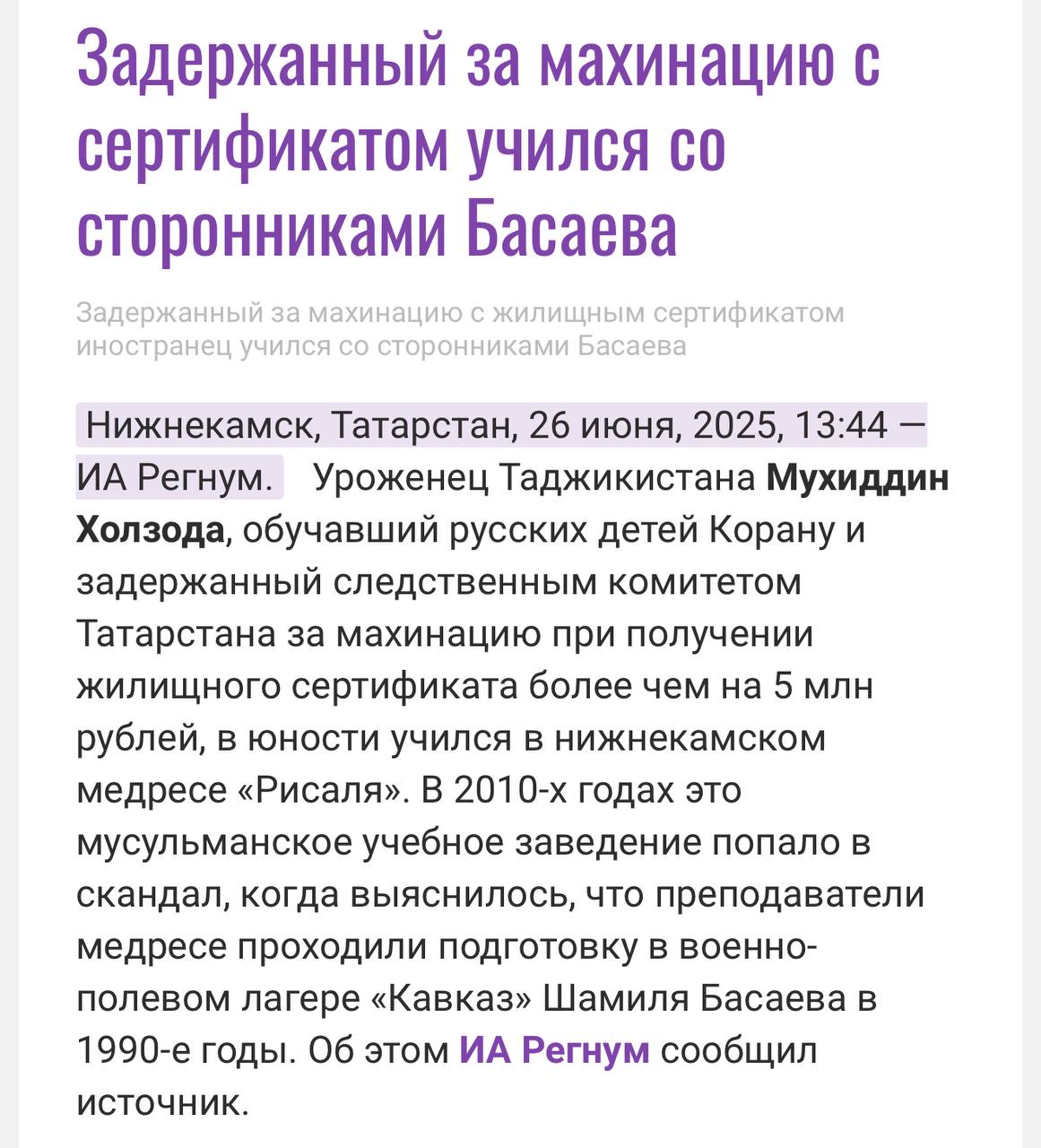Open the purple ИА Регнум link
Viewport: 1041px width, 1148px height.
click(554, 1049)
